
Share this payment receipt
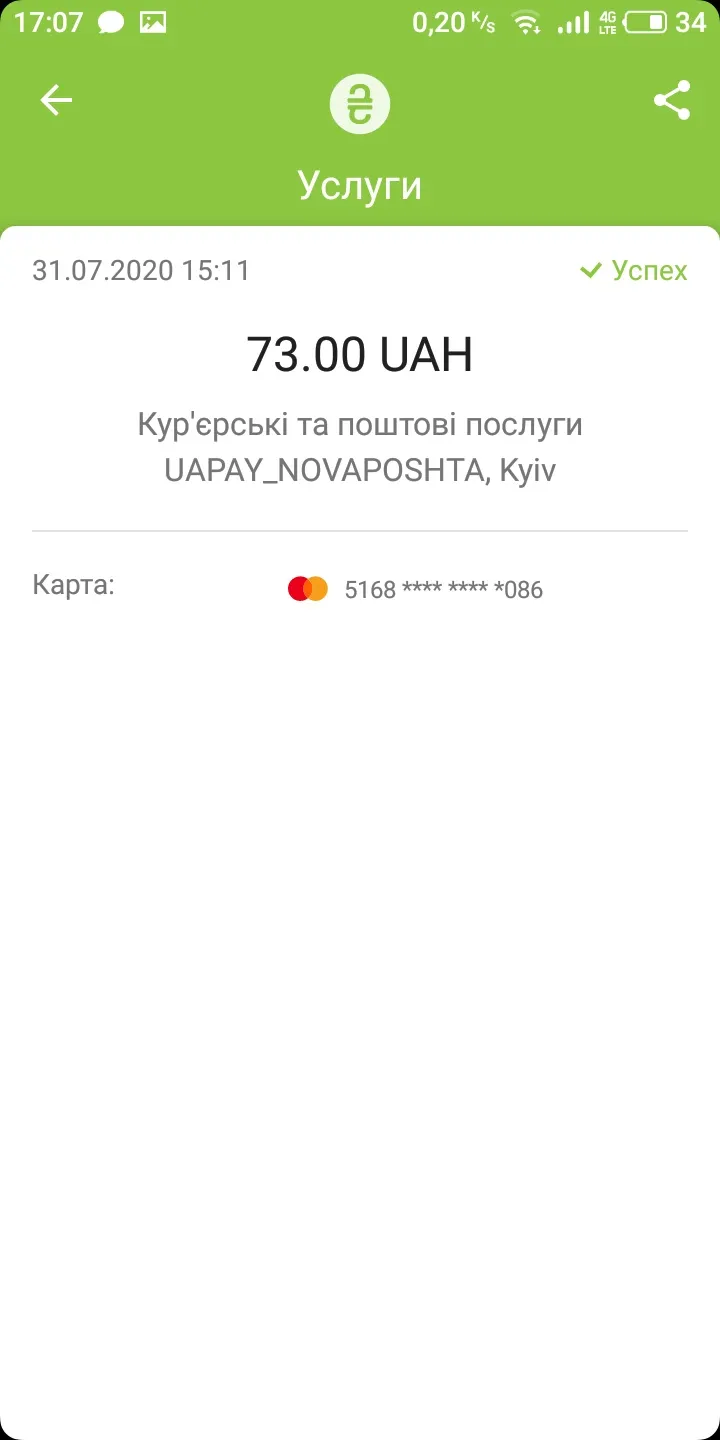[672, 100]
